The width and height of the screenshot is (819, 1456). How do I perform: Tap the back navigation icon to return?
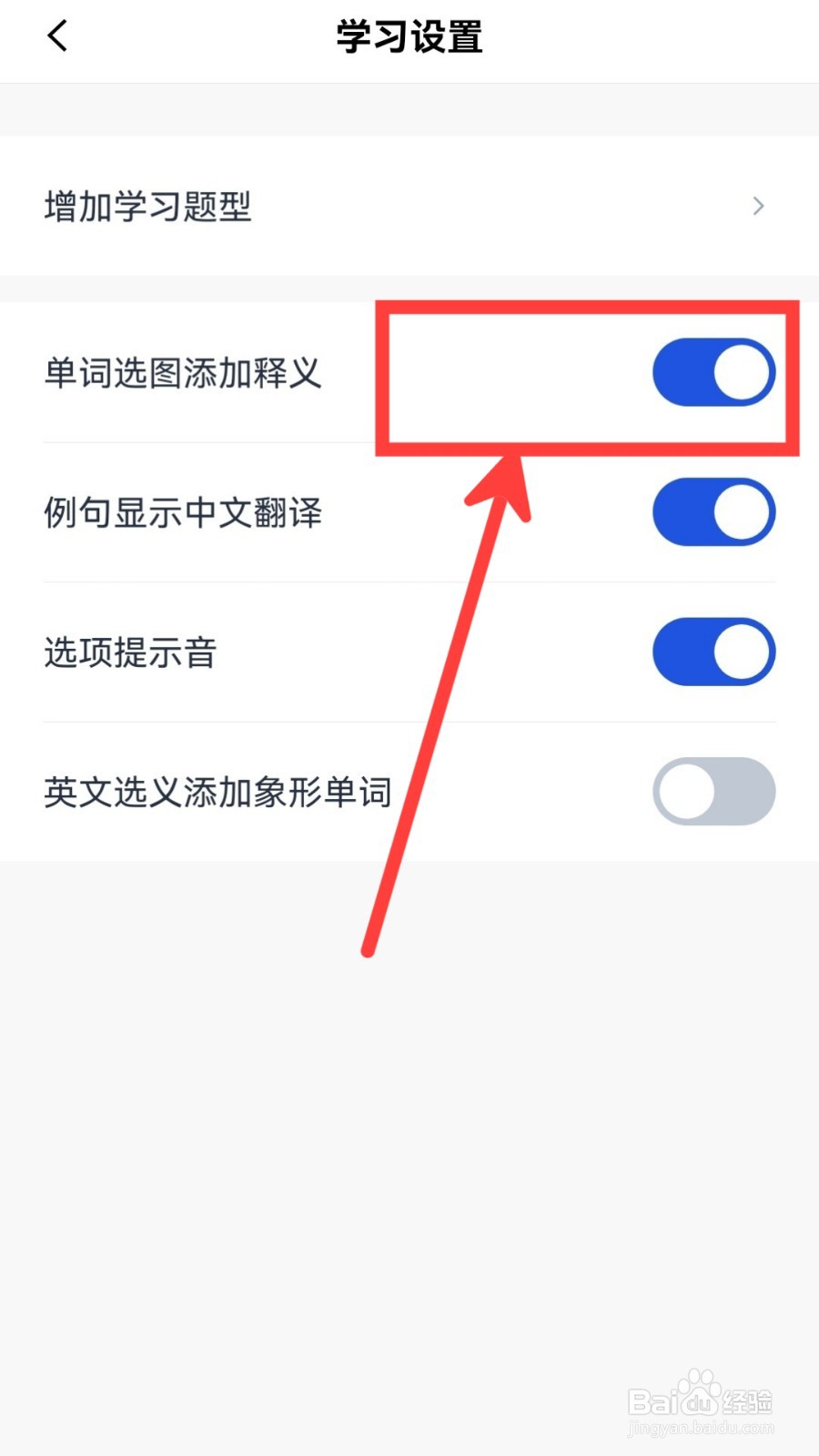coord(56,36)
